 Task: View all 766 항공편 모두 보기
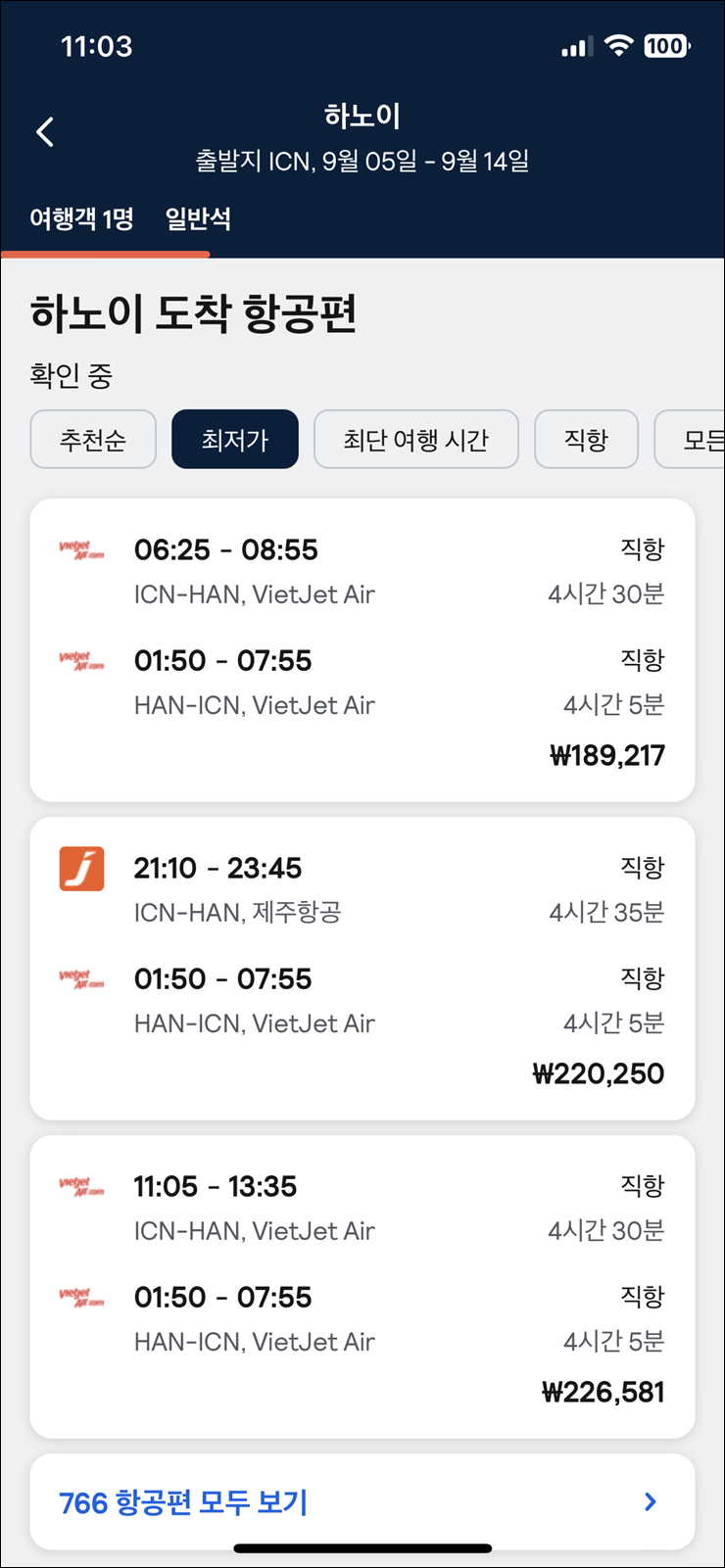click(362, 1501)
